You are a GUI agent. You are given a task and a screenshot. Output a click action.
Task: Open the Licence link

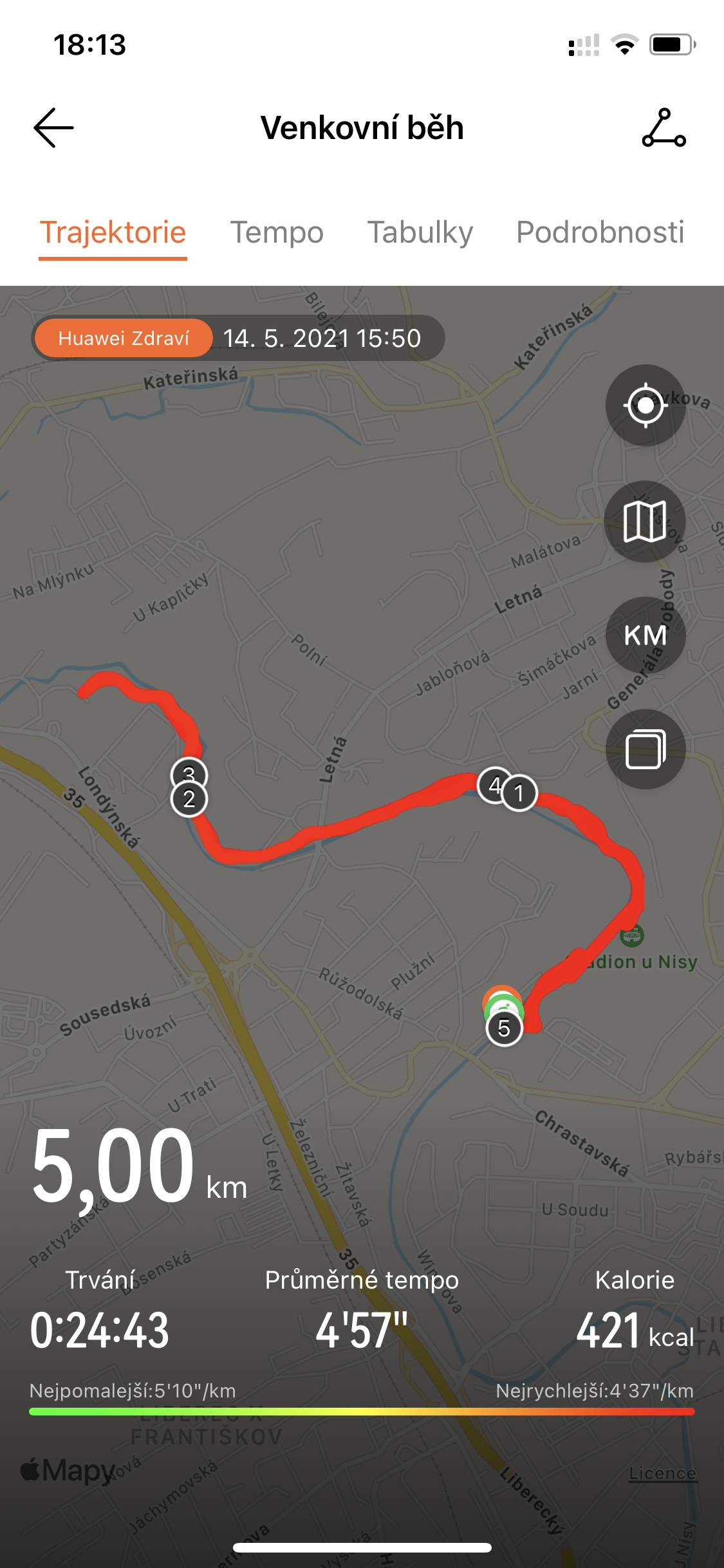coord(663,1473)
